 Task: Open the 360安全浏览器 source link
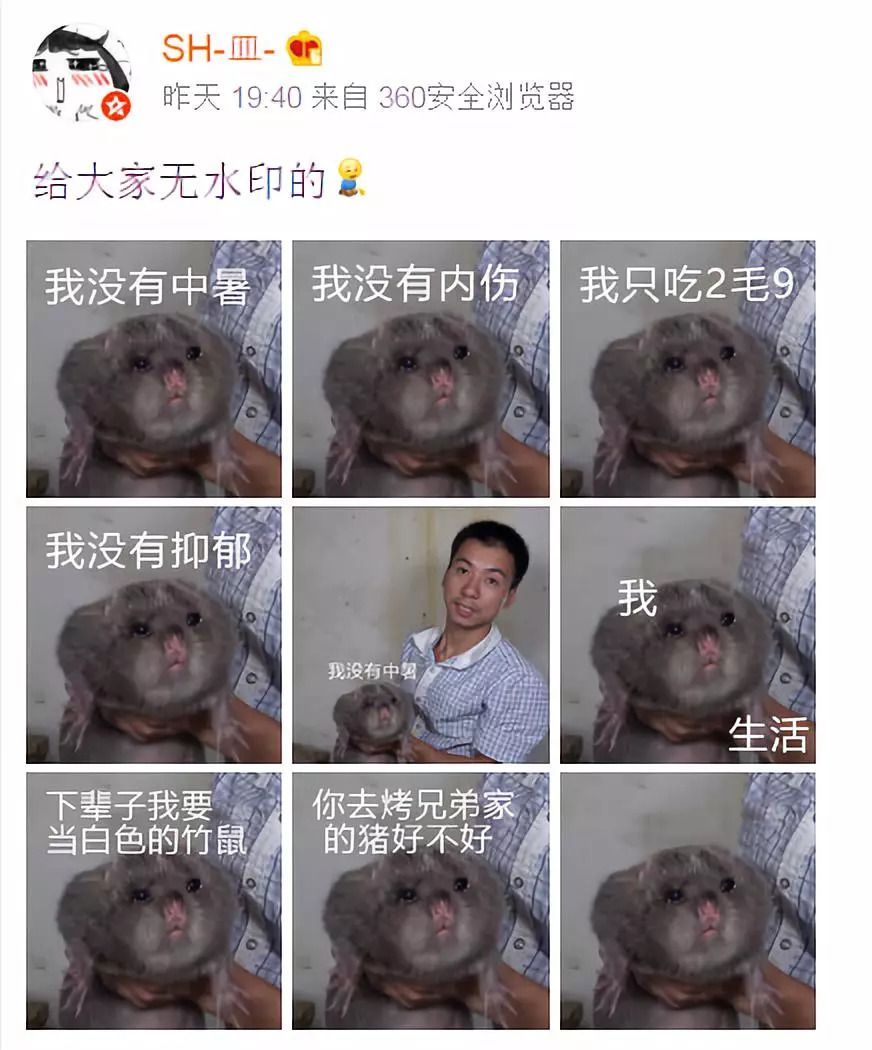(x=476, y=97)
